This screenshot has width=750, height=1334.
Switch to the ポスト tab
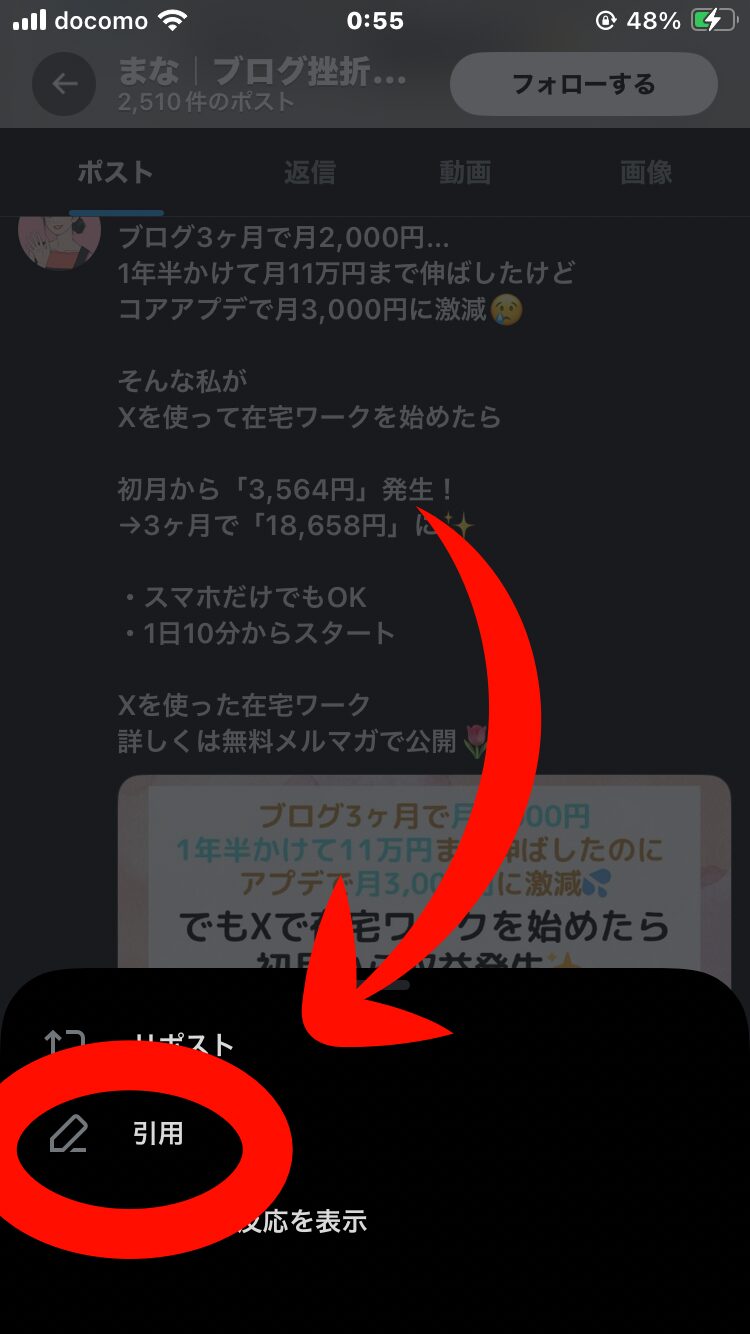click(x=116, y=172)
